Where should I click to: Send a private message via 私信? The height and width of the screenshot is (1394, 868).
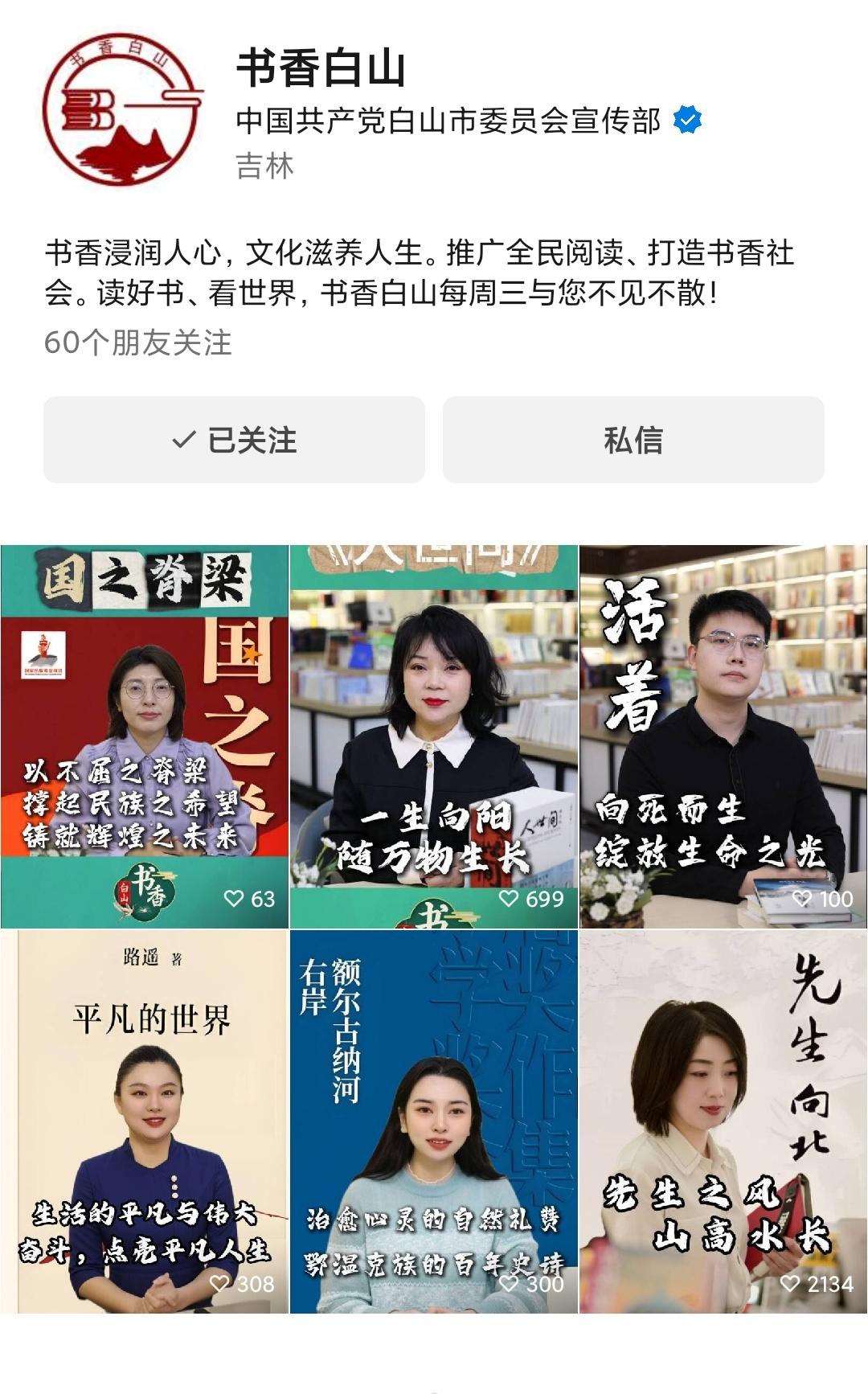[x=633, y=440]
